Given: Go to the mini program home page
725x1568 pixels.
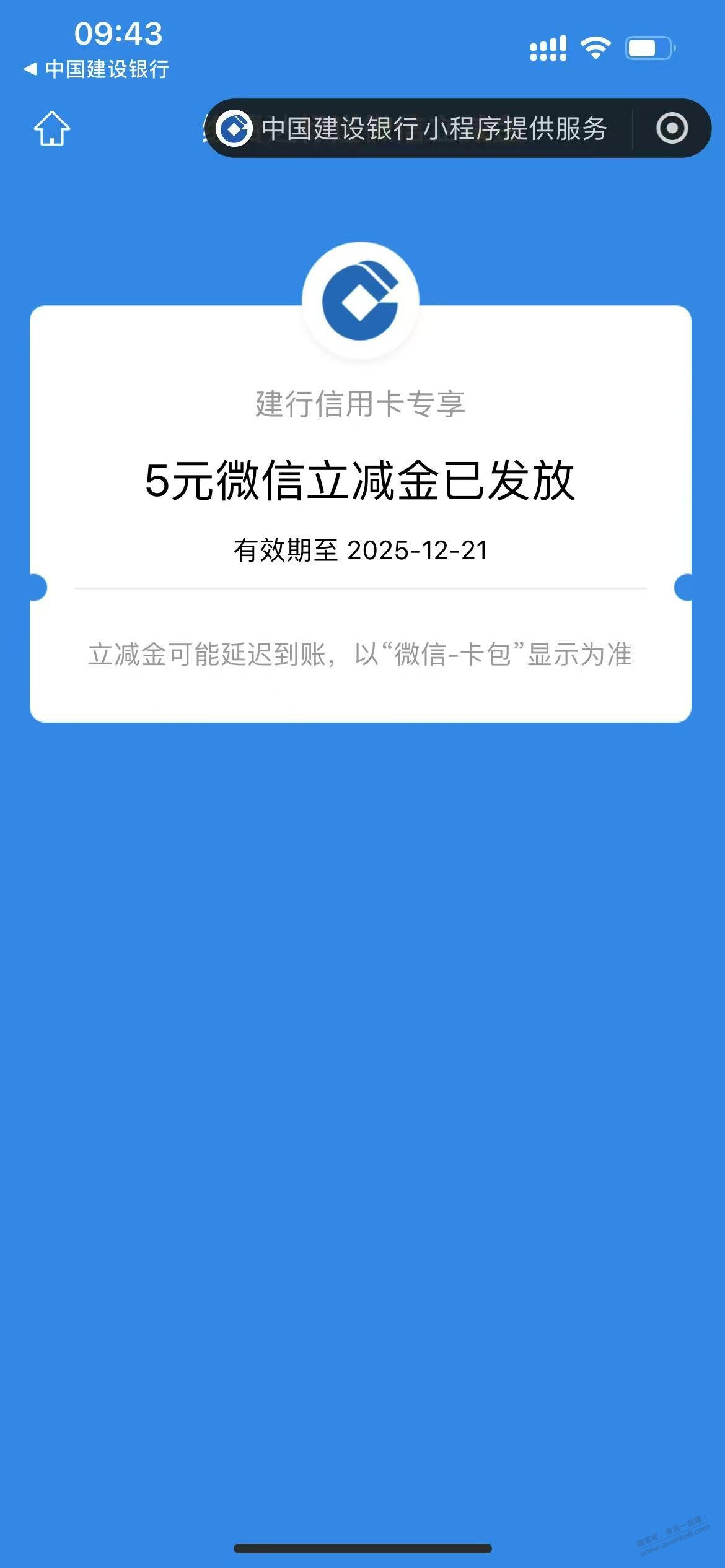Looking at the screenshot, I should click(x=52, y=129).
